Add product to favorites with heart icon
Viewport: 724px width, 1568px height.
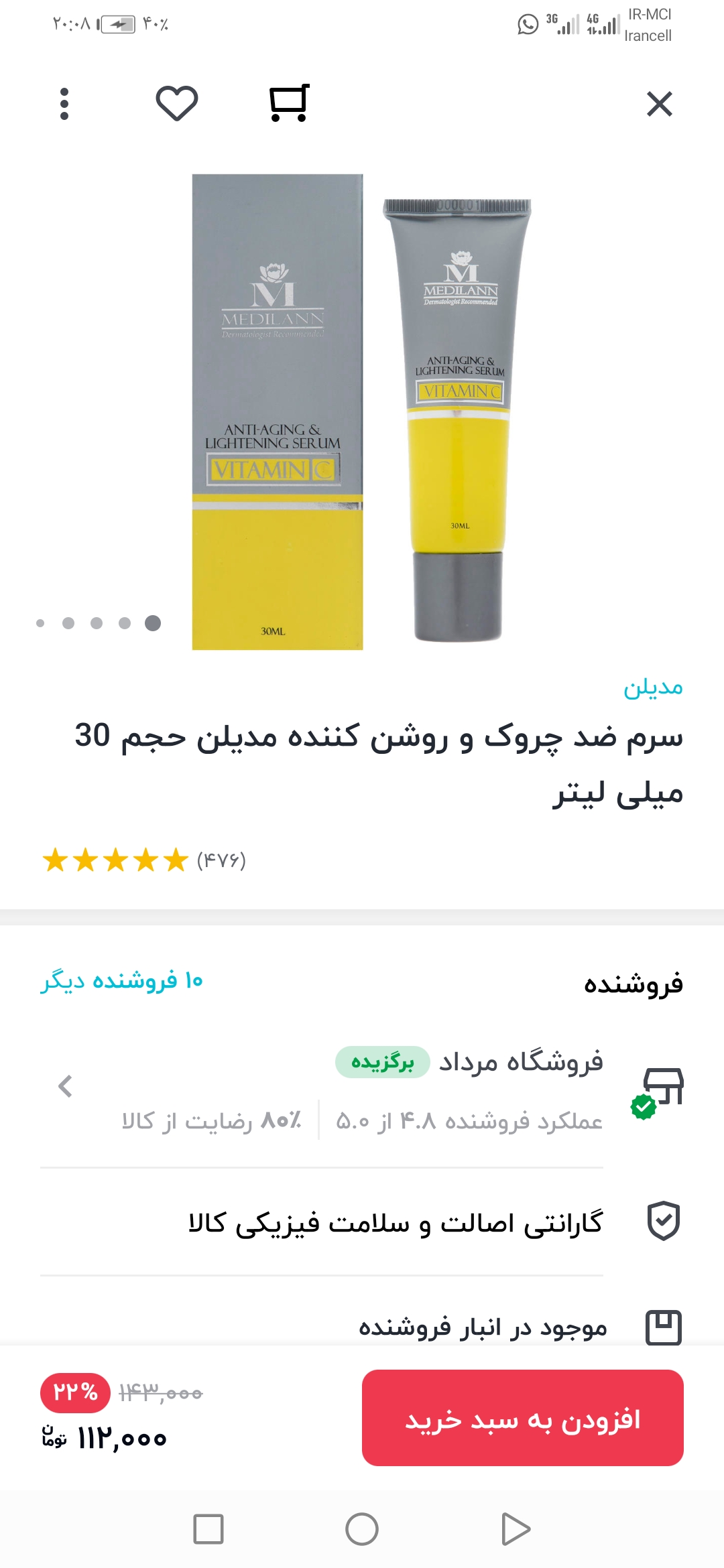point(177,103)
